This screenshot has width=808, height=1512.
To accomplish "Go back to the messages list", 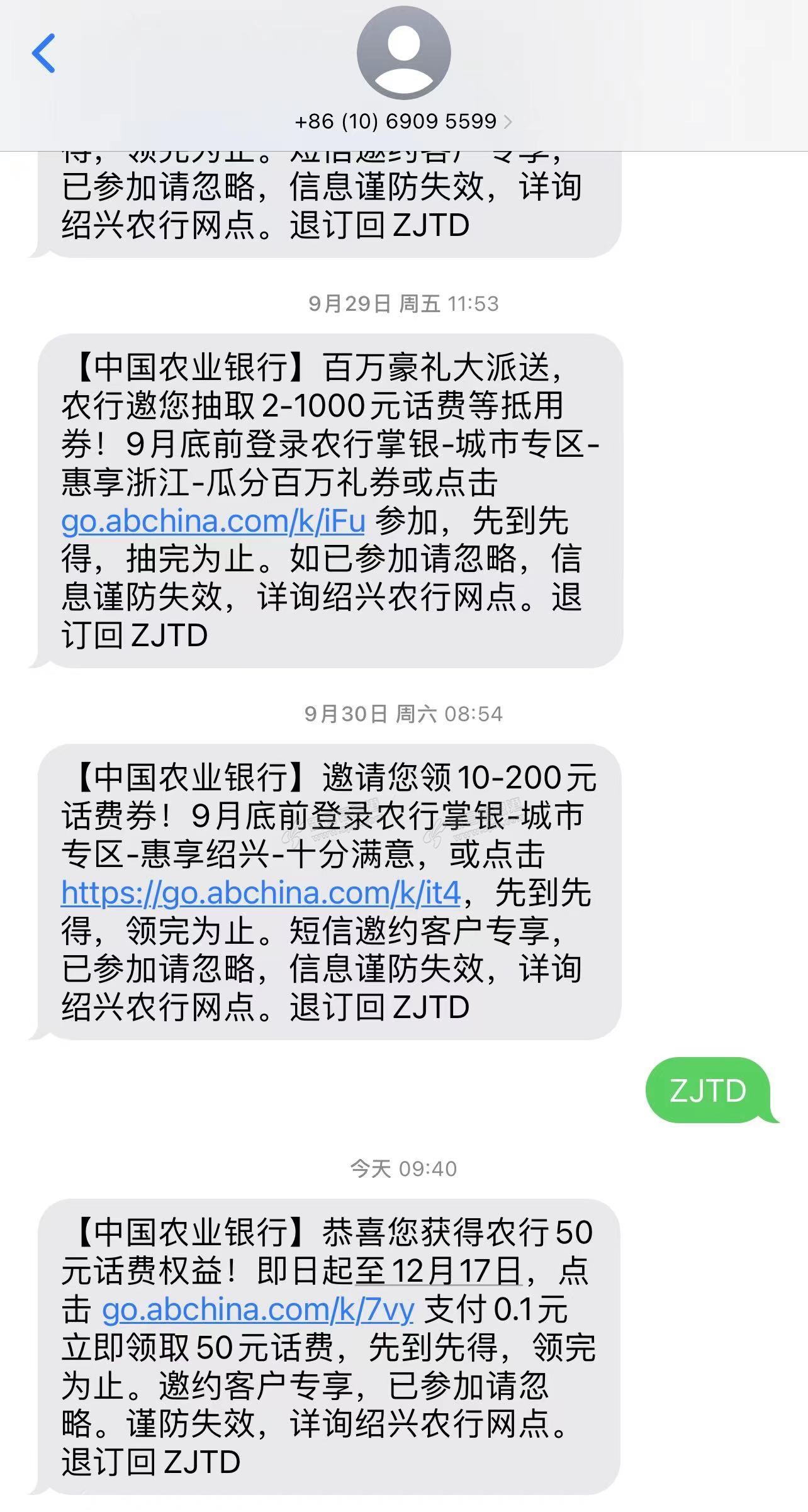I will tap(44, 53).
